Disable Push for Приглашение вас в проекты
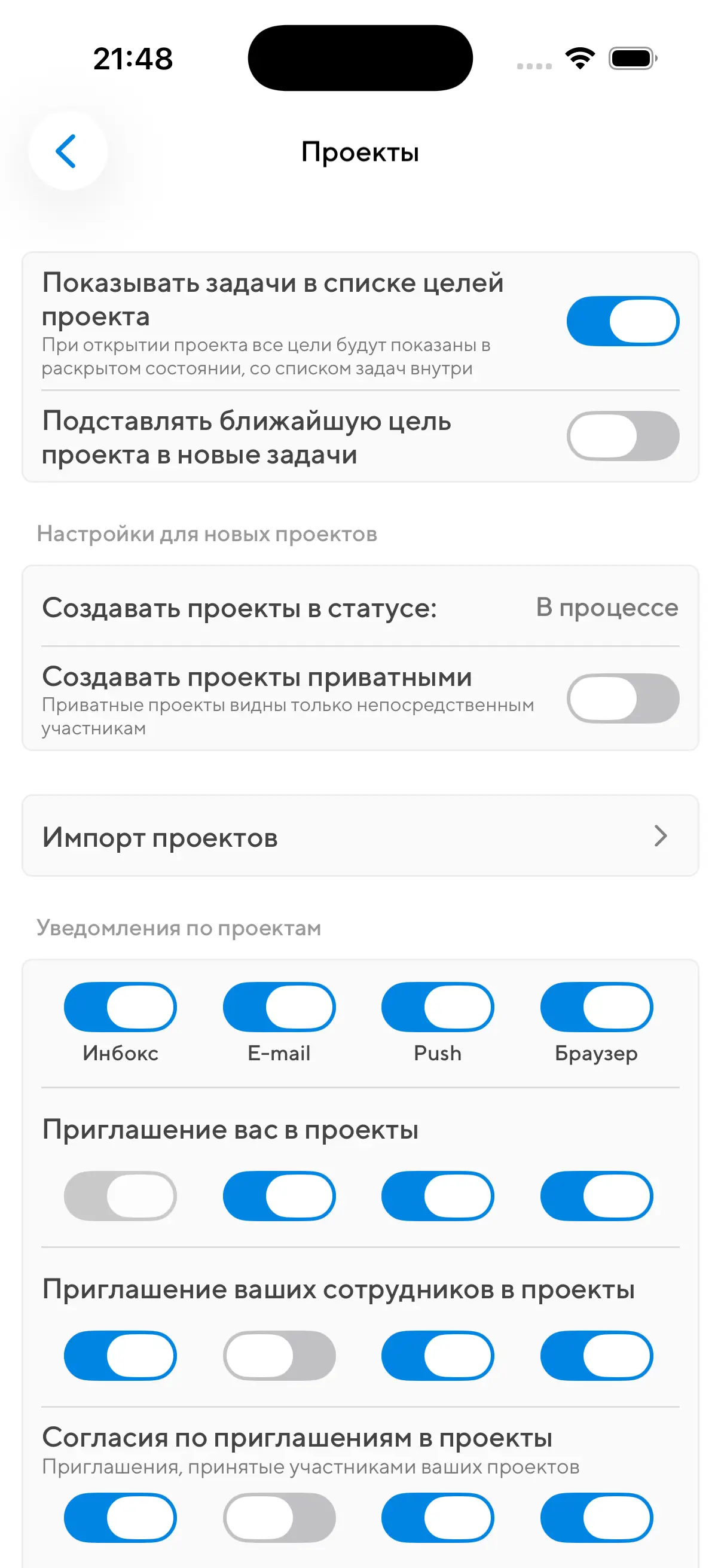Screen dimensions: 721x1568 (438, 1195)
